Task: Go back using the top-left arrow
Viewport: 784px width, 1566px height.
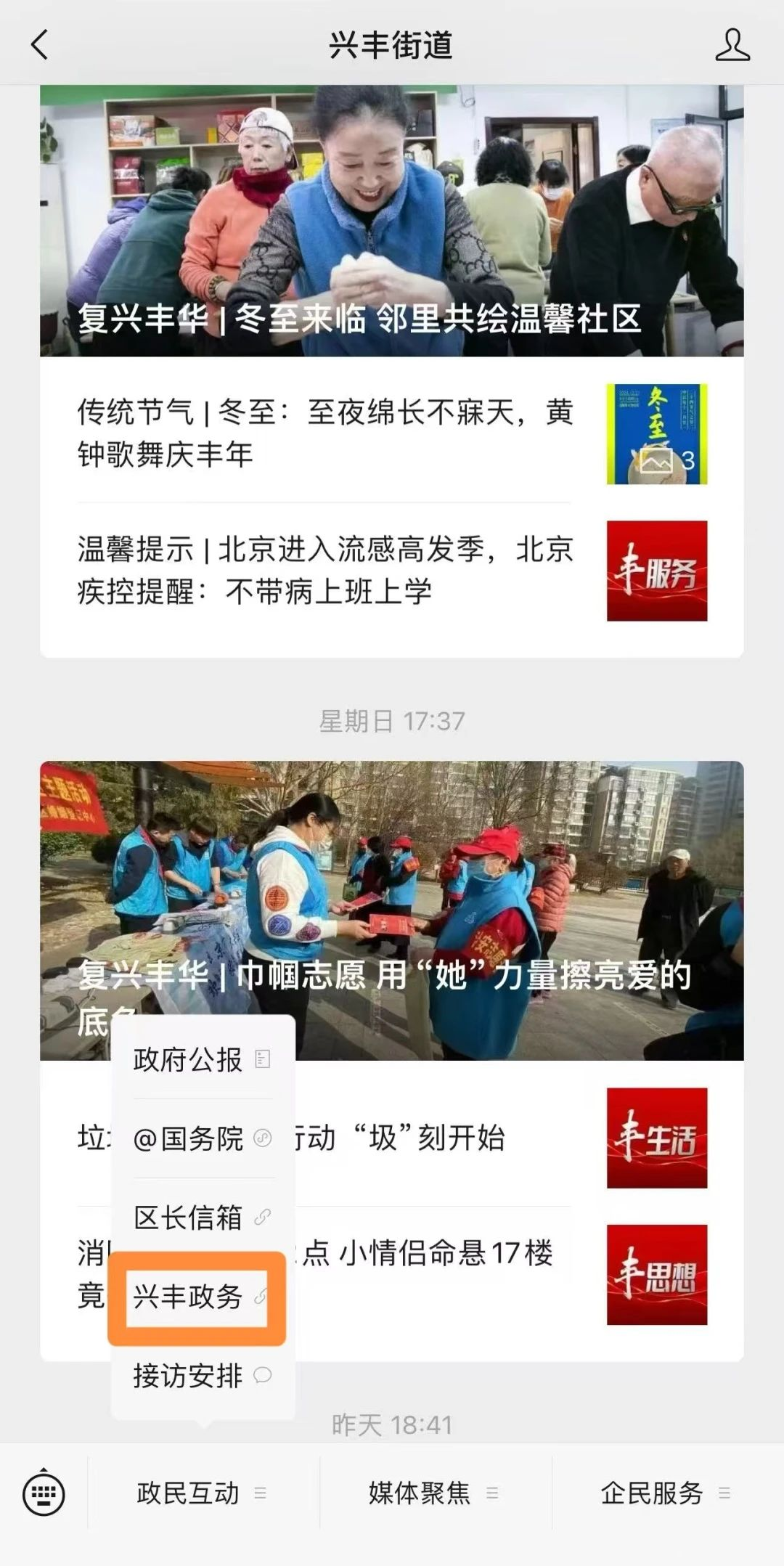Action: (39, 44)
